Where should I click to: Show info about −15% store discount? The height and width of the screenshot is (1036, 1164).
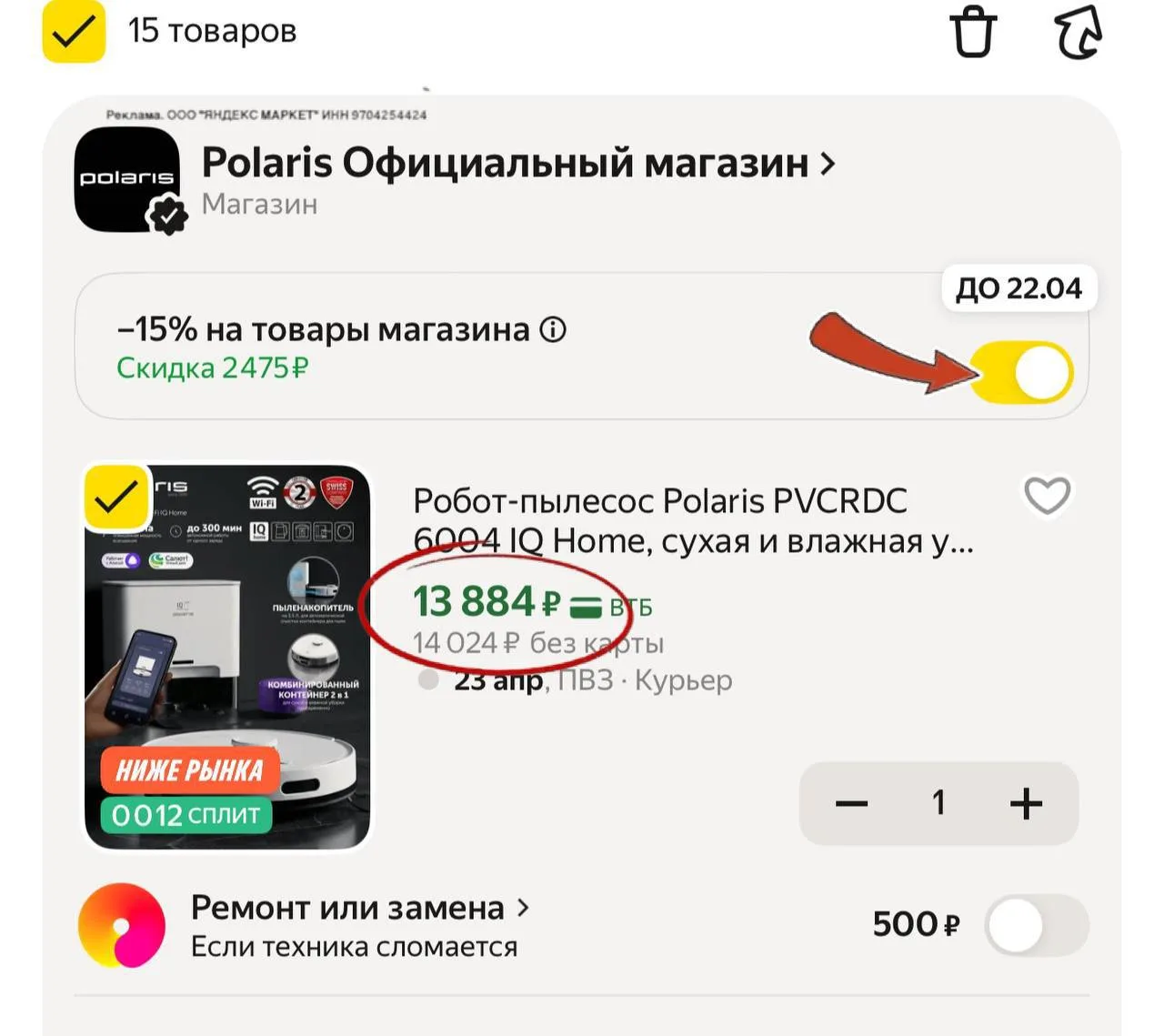[x=553, y=329]
